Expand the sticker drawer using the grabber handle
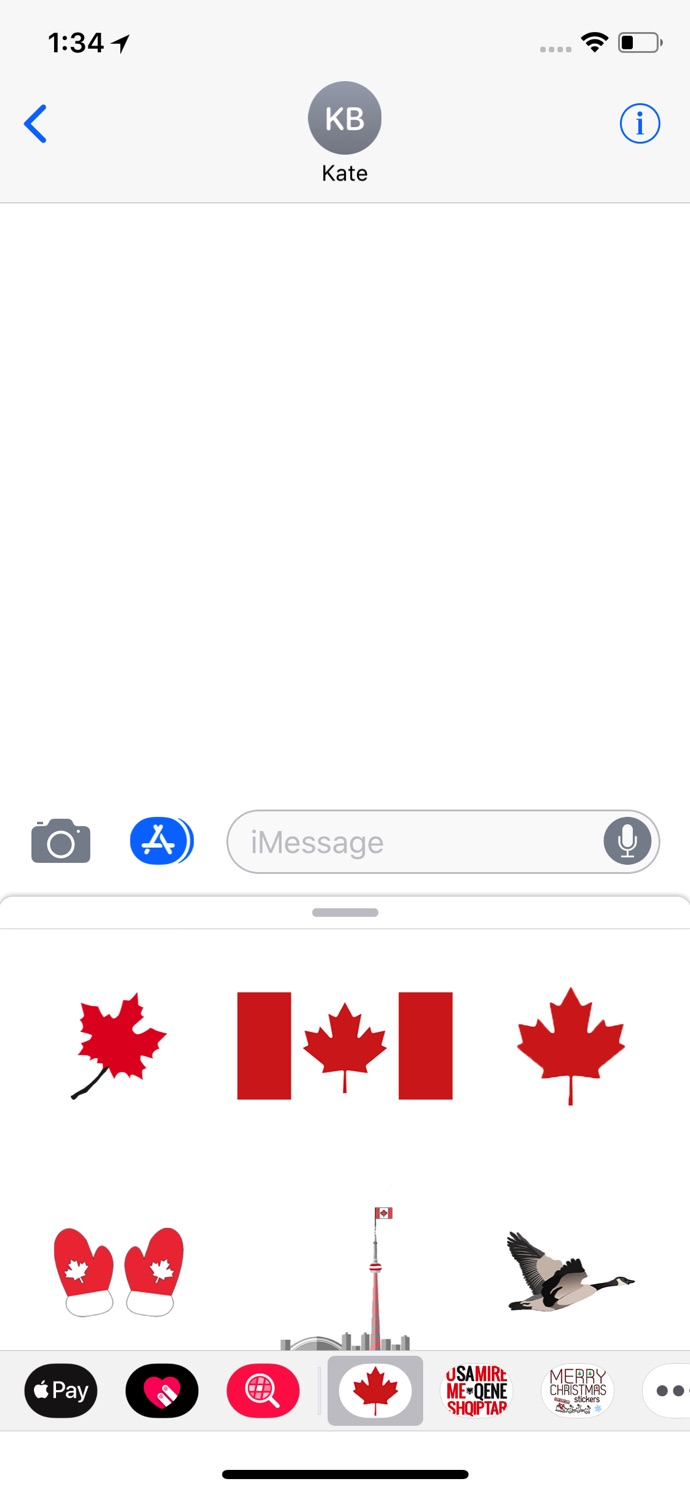The image size is (690, 1494). pyautogui.click(x=345, y=912)
